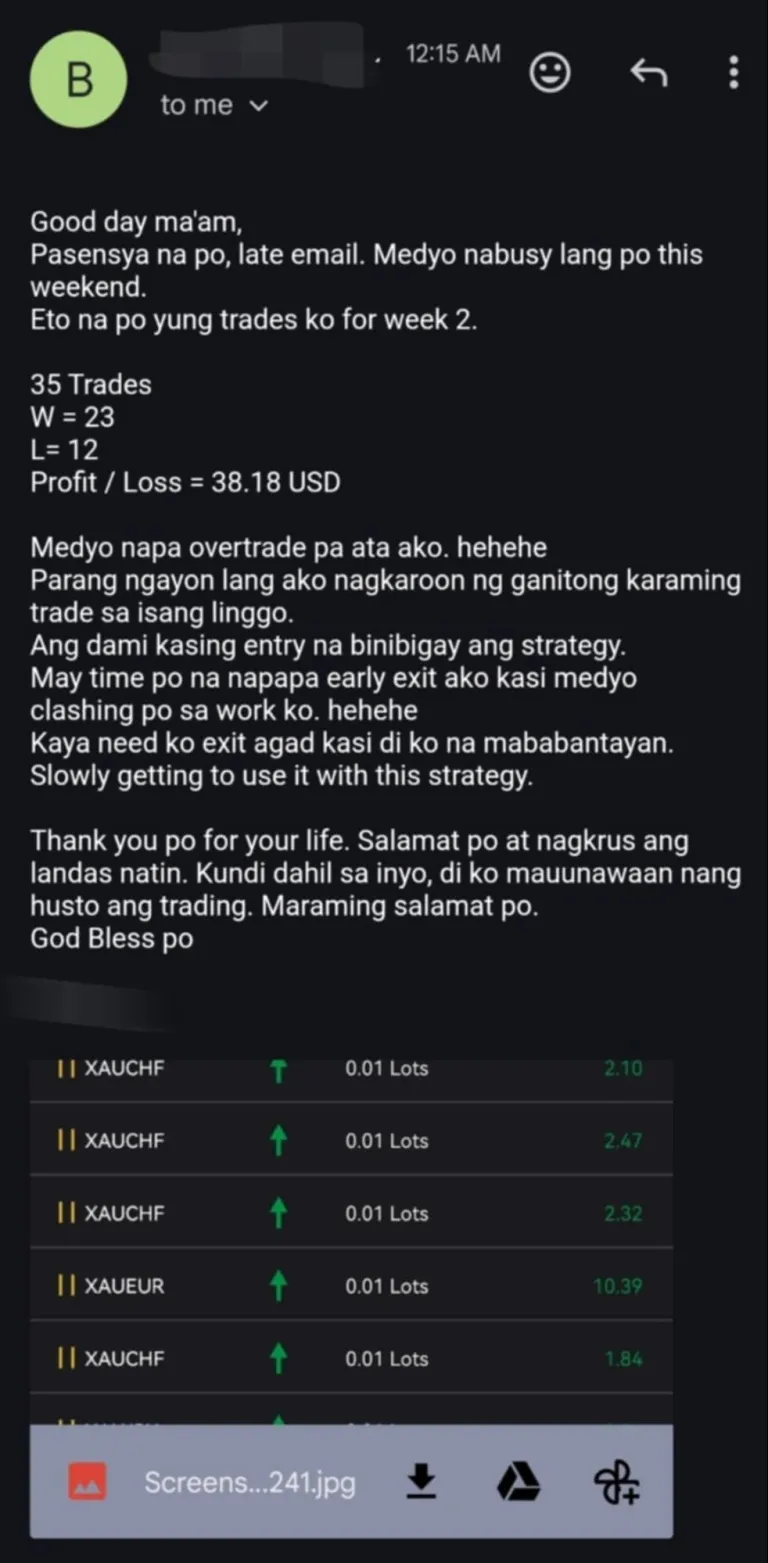
Task: Open the email overflow menu
Action: click(x=734, y=72)
